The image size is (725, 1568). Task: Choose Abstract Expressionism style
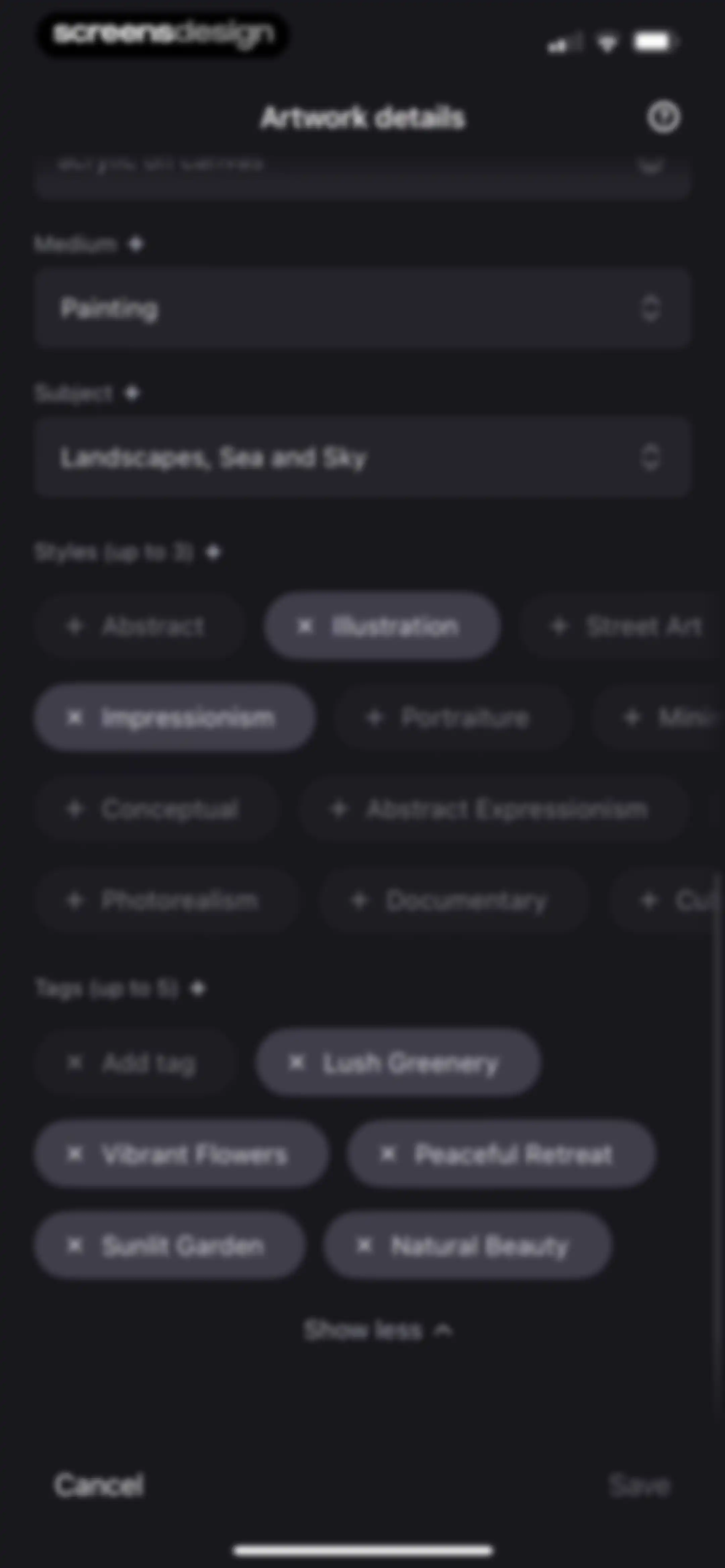494,809
